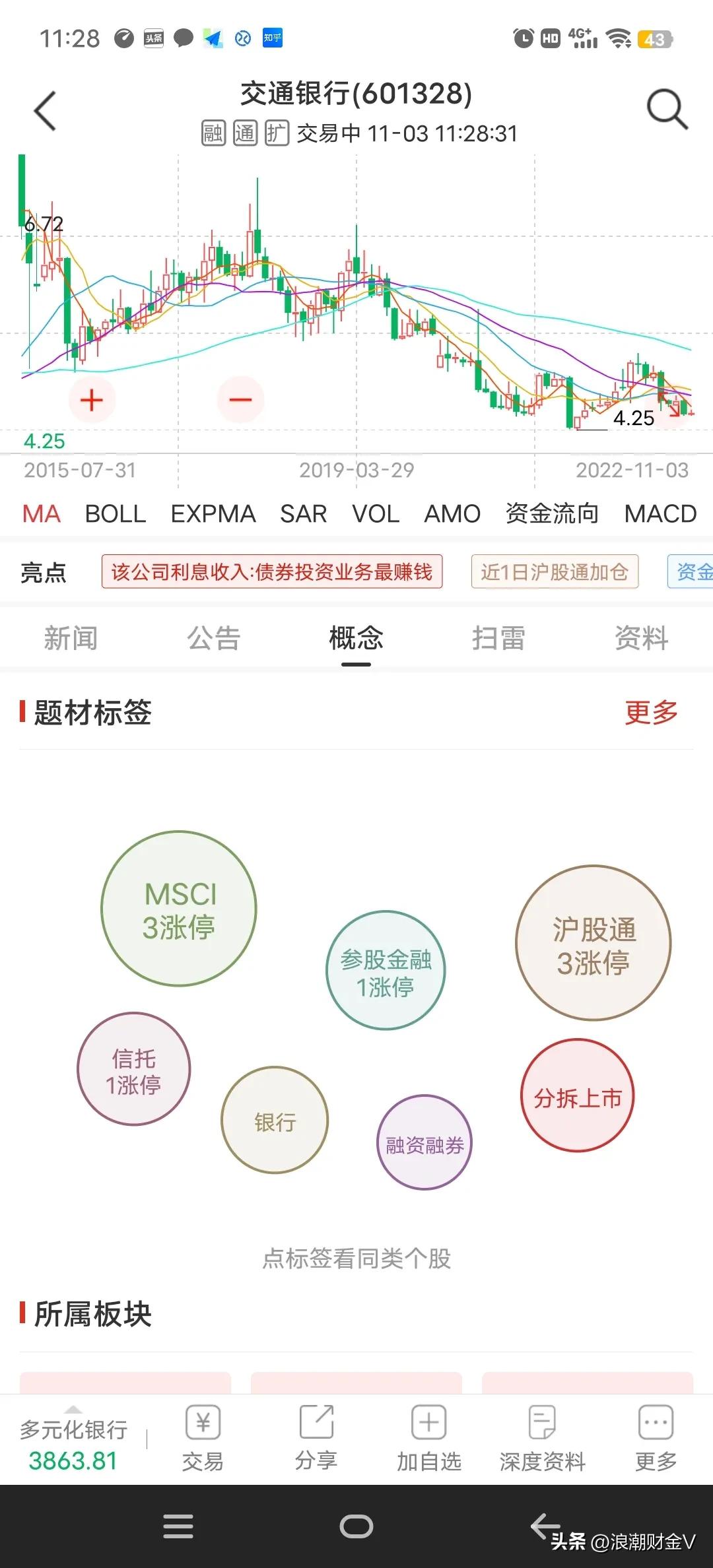Open the 分拆上市 red concept bubble
Screen dimensions: 713x1568
tap(578, 1094)
